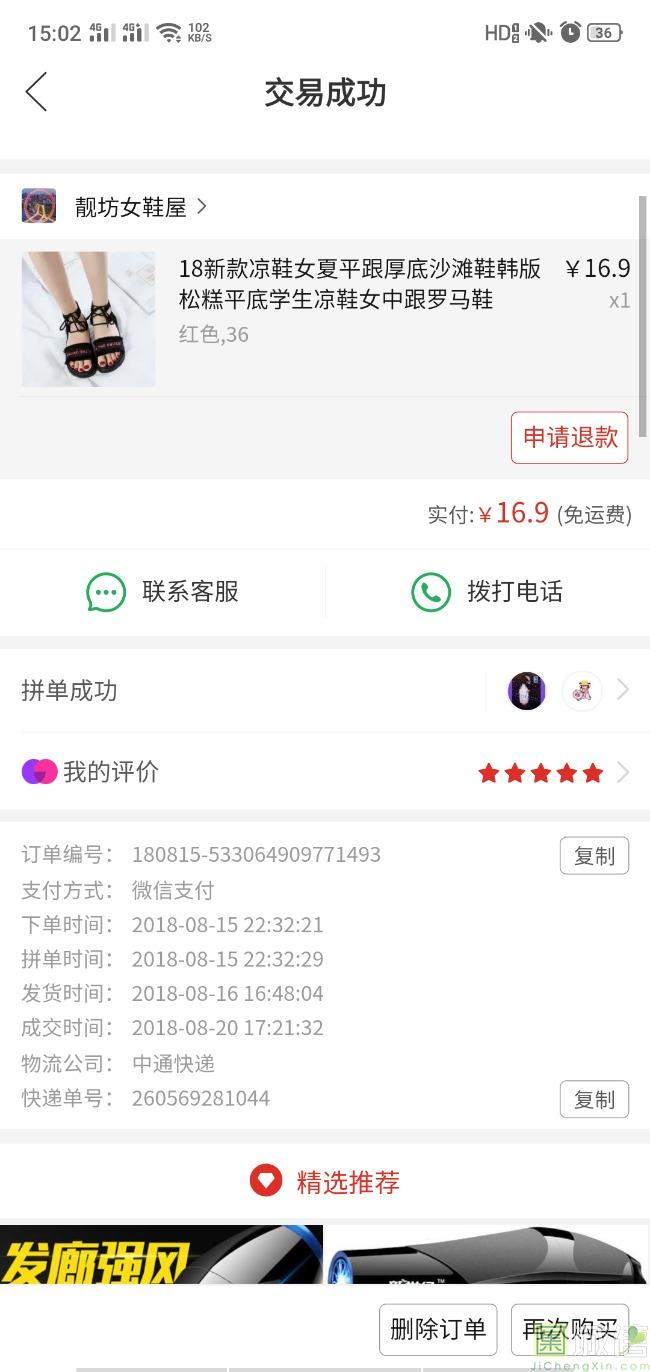This screenshot has width=650, height=1372.
Task: Tap 删除订单 to delete this order
Action: point(438,1329)
